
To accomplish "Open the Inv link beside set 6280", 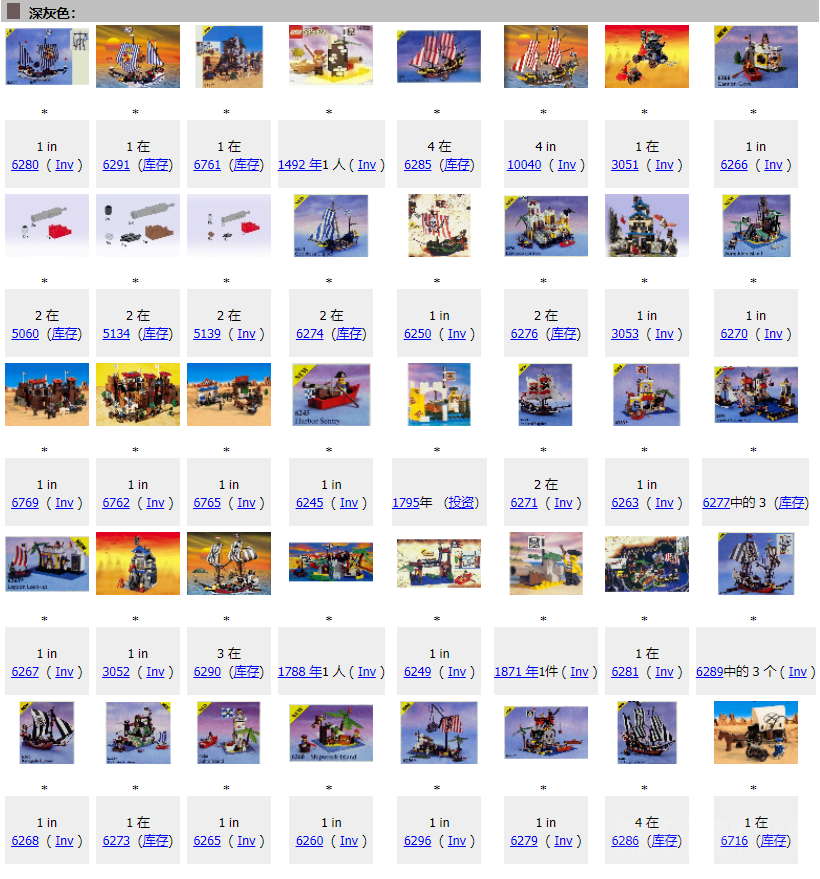I will [64, 165].
